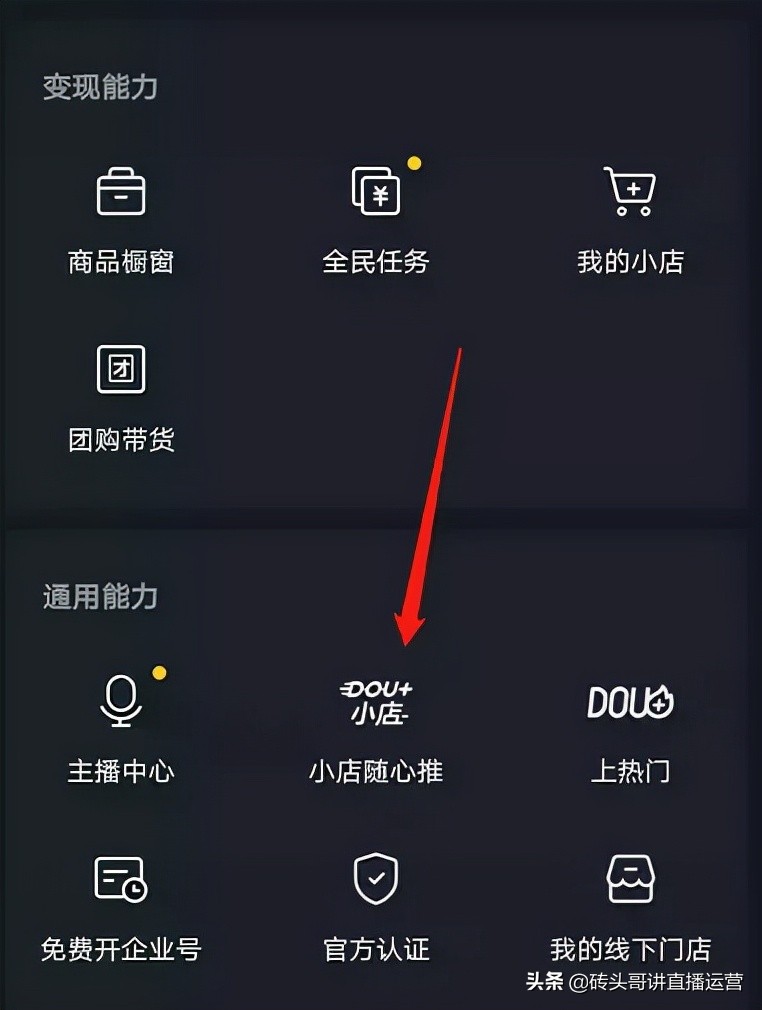Click the 商品橱窗 text label
The height and width of the screenshot is (1010, 762).
point(121,261)
